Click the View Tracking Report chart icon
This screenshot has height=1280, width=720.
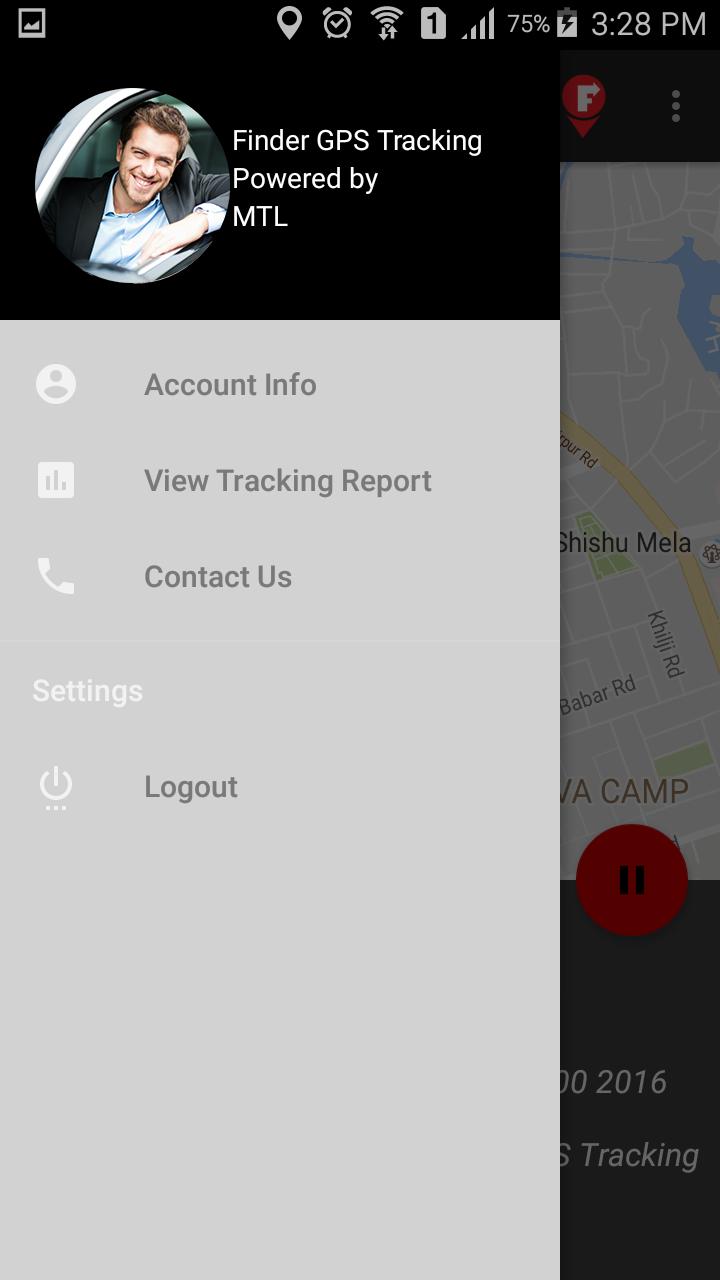54,480
